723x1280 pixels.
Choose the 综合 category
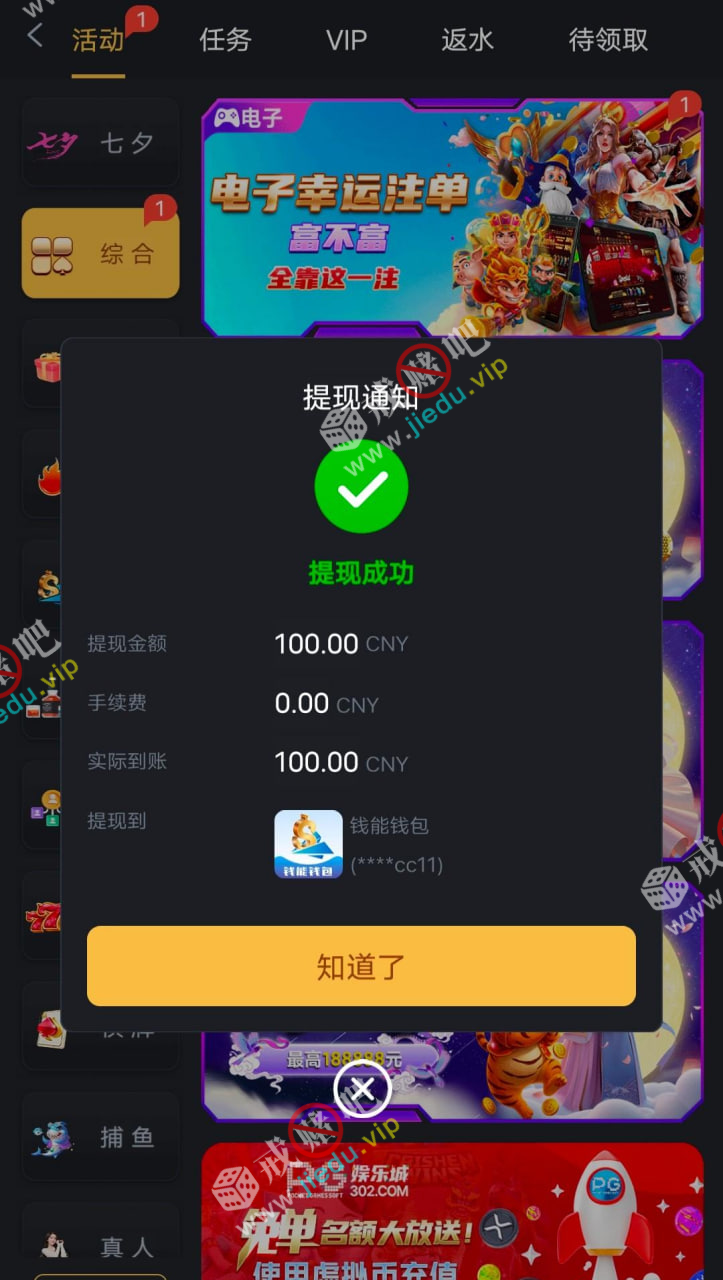coord(100,253)
